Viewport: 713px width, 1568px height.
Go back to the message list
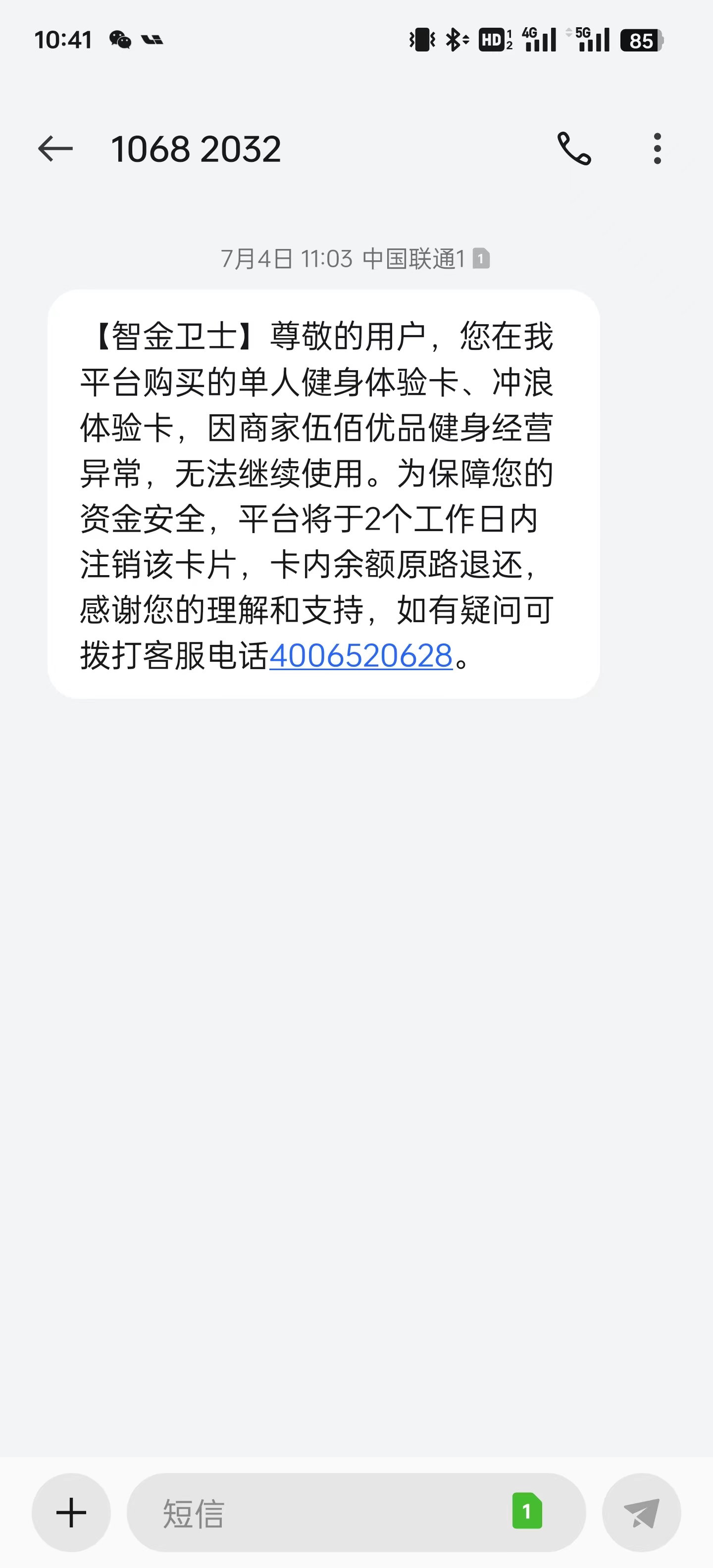point(55,149)
